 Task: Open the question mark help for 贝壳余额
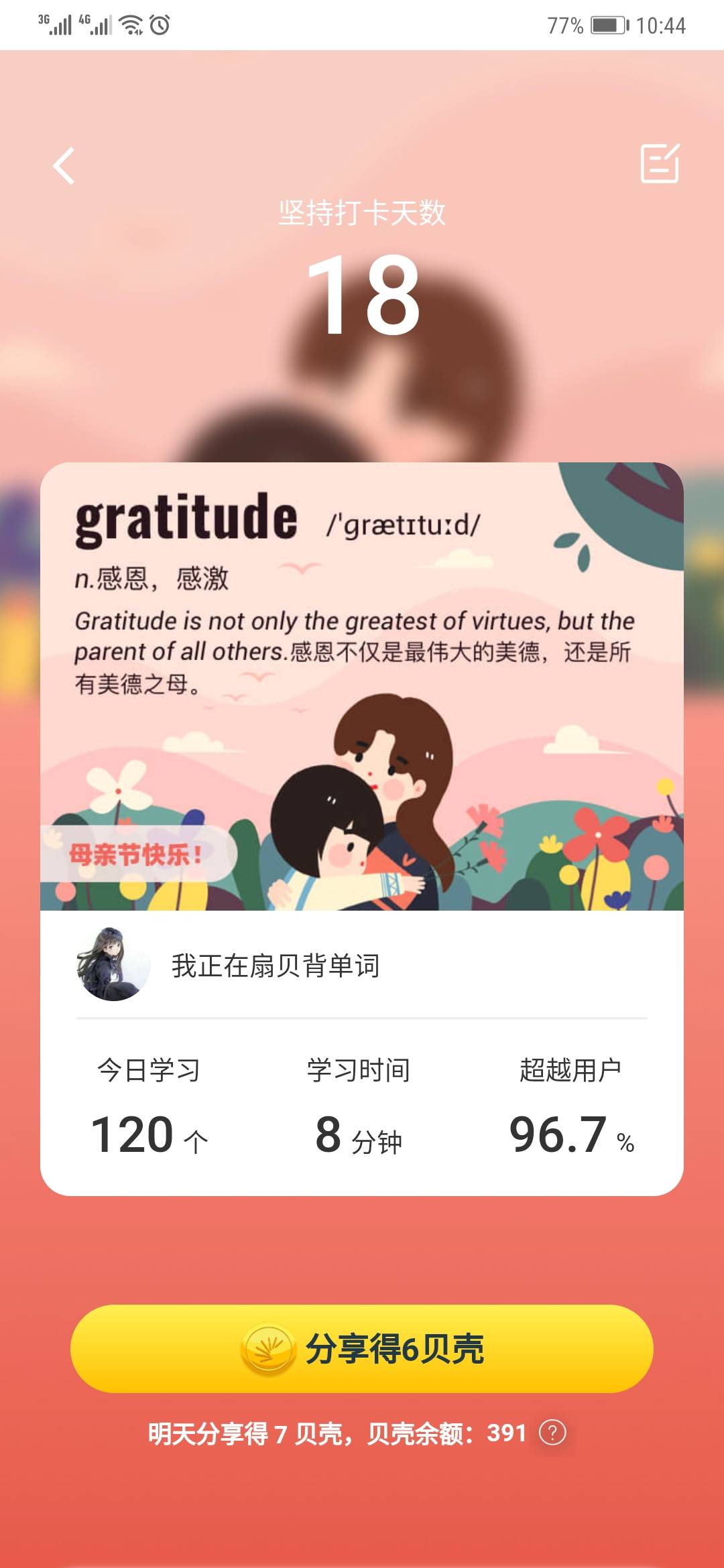point(553,1433)
